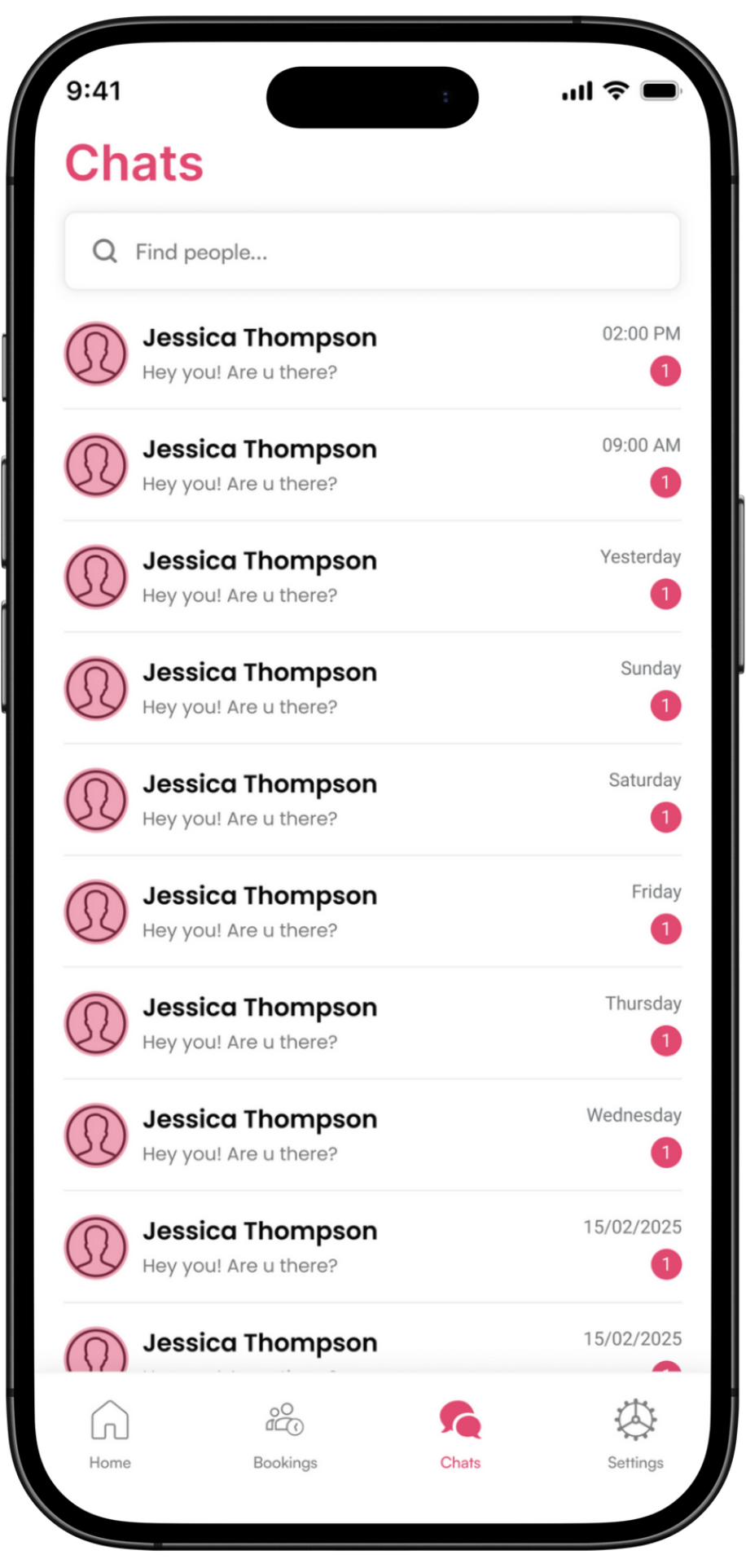Open the chat dated Sunday
Viewport: 746px width, 1568px height.
point(371,688)
